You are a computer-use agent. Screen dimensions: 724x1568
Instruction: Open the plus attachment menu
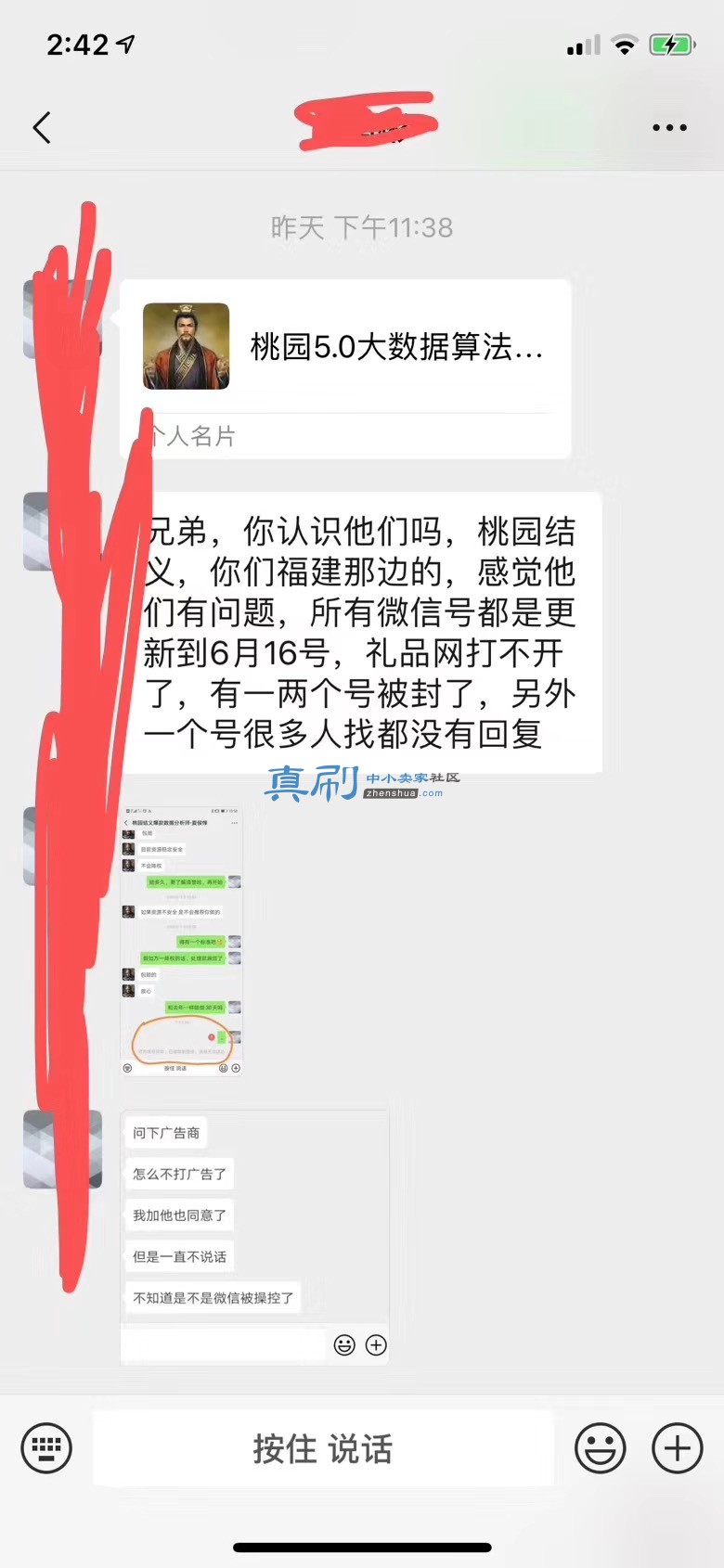click(677, 1447)
